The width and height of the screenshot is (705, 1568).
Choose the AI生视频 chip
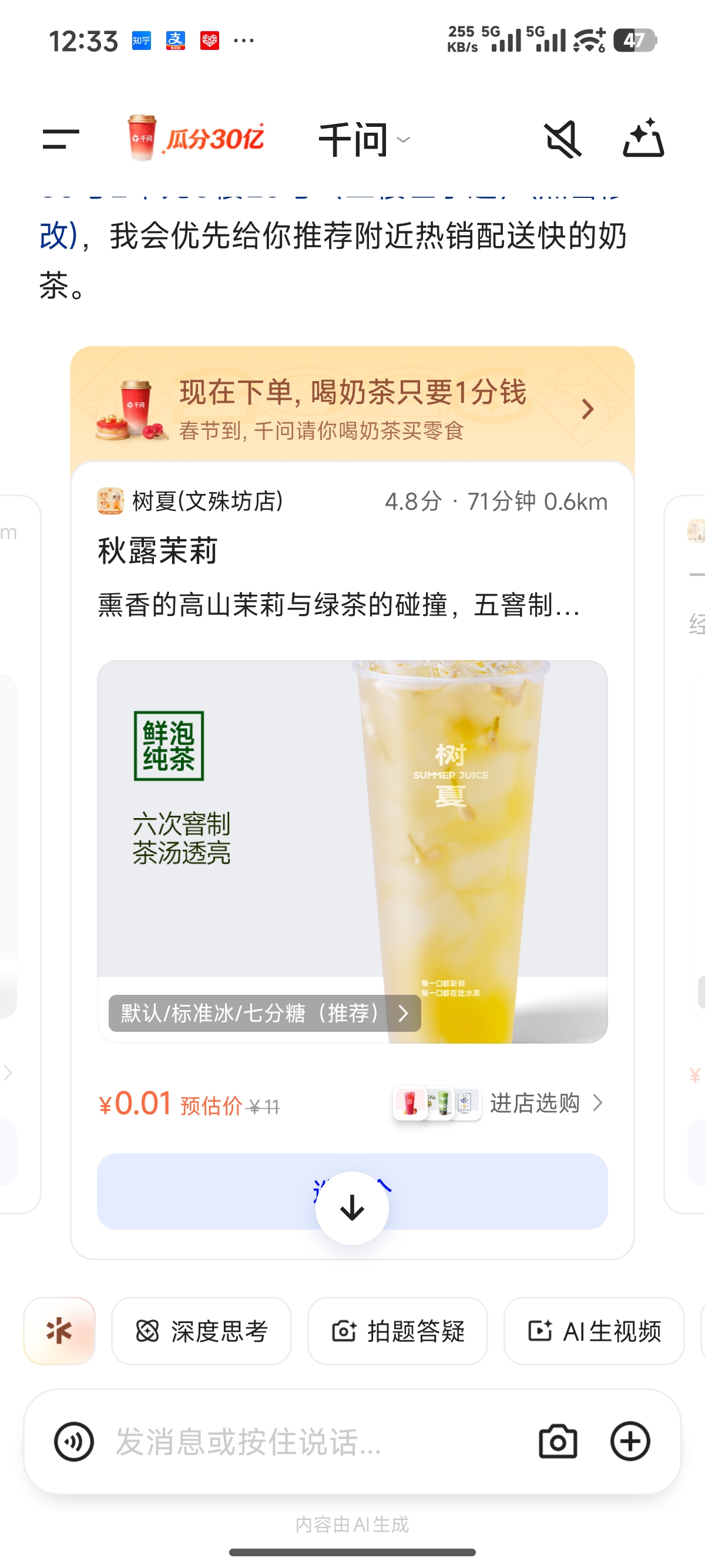[x=594, y=1331]
